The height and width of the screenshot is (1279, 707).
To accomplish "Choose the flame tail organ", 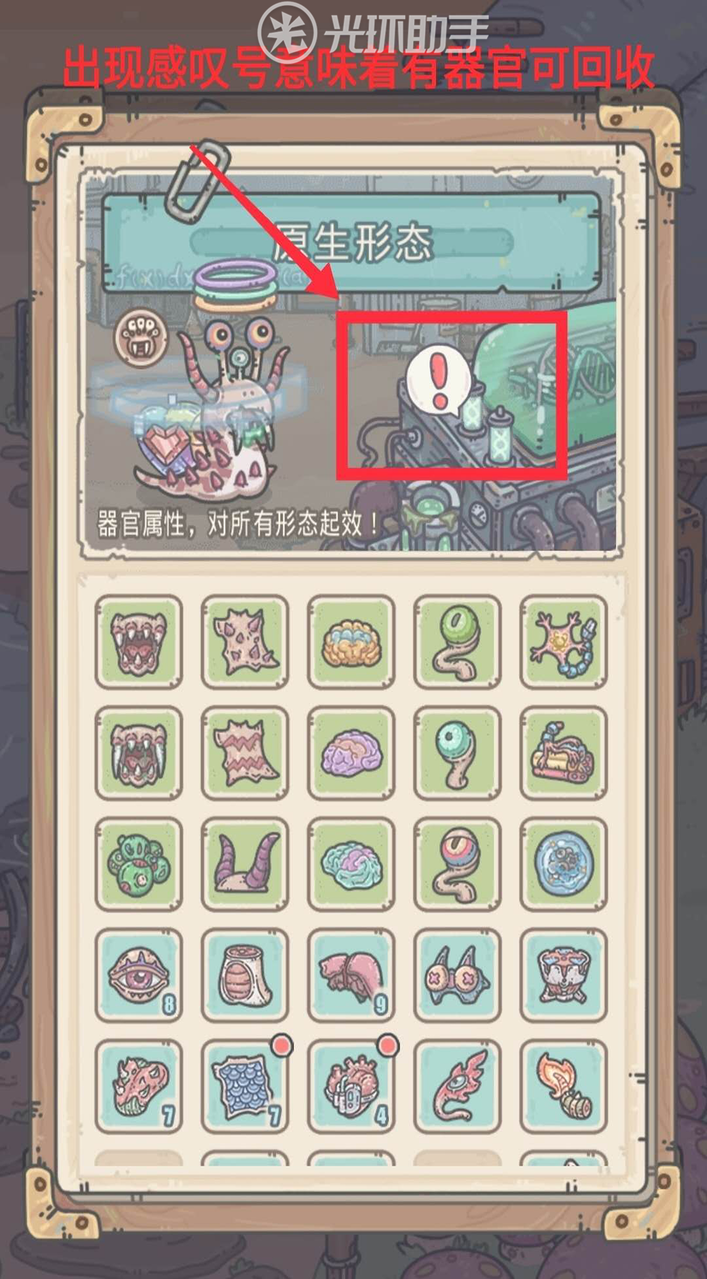I will [x=563, y=1084].
